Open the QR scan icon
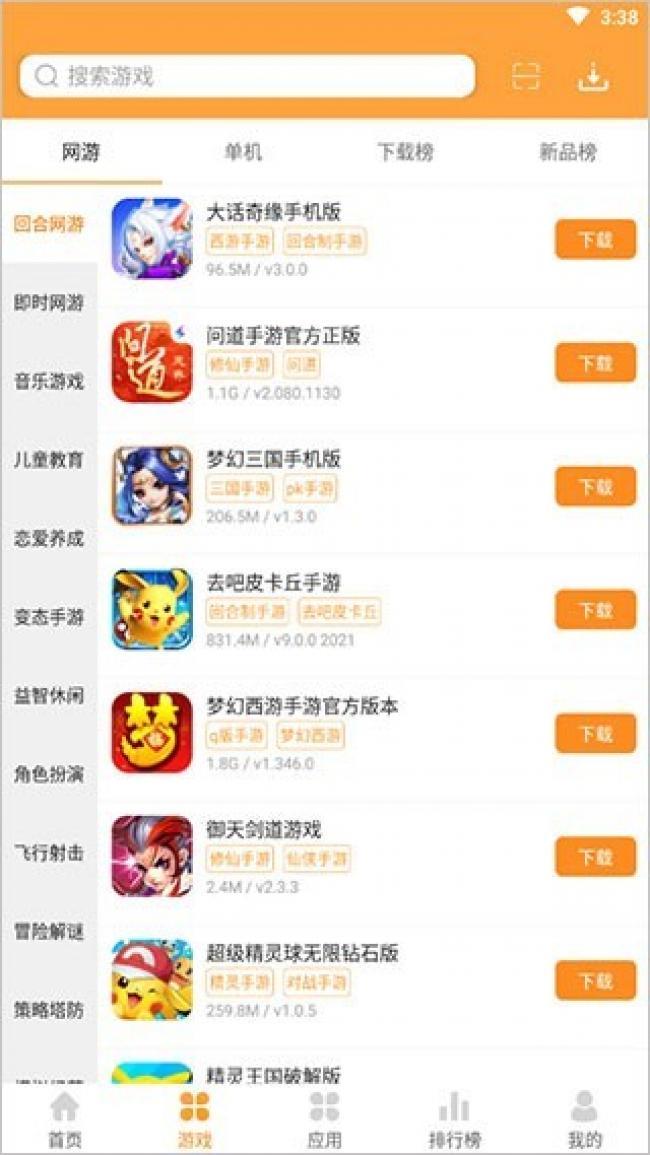This screenshot has height=1155, width=650. (x=526, y=77)
